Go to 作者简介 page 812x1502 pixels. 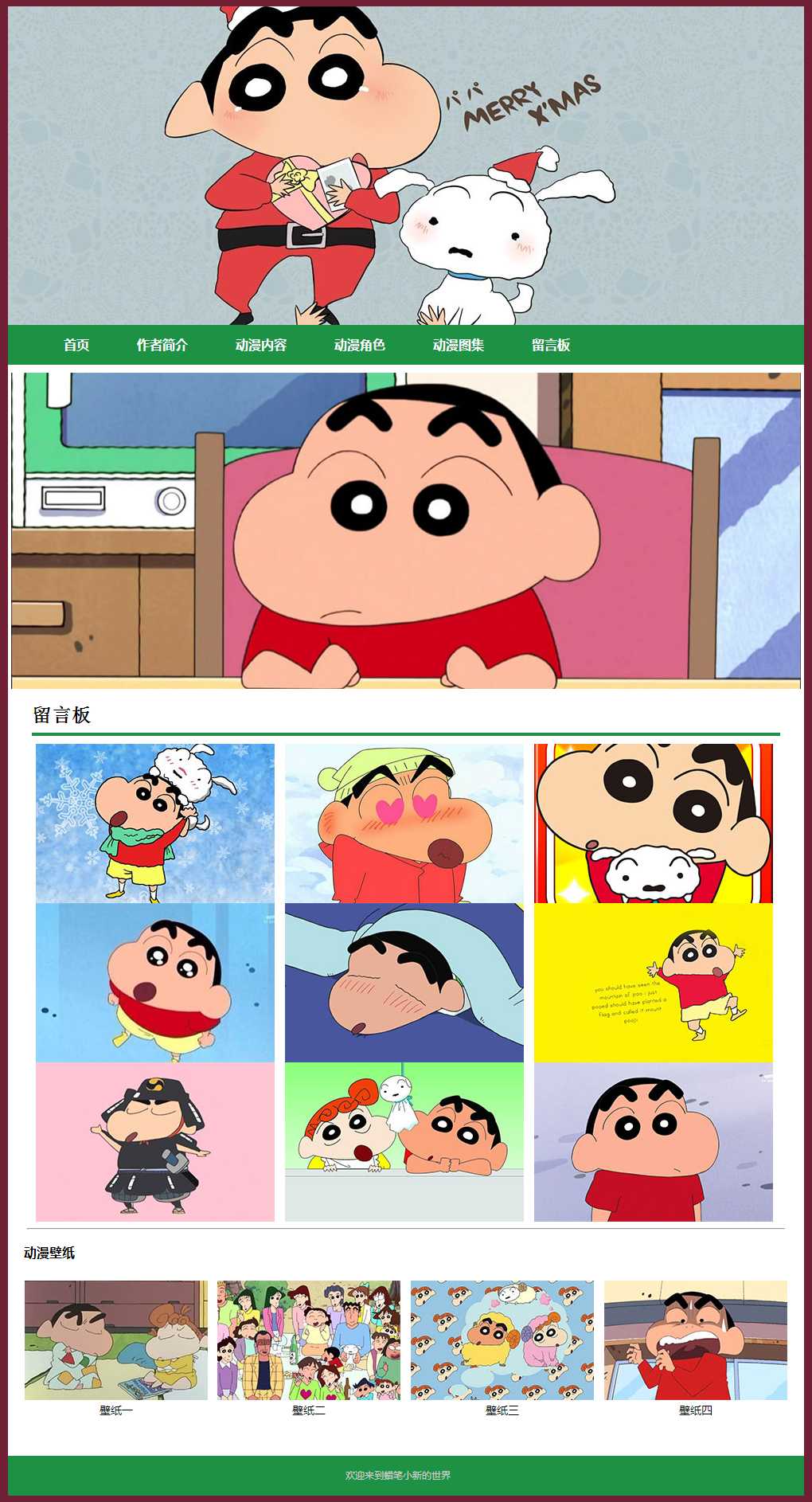pyautogui.click(x=162, y=345)
